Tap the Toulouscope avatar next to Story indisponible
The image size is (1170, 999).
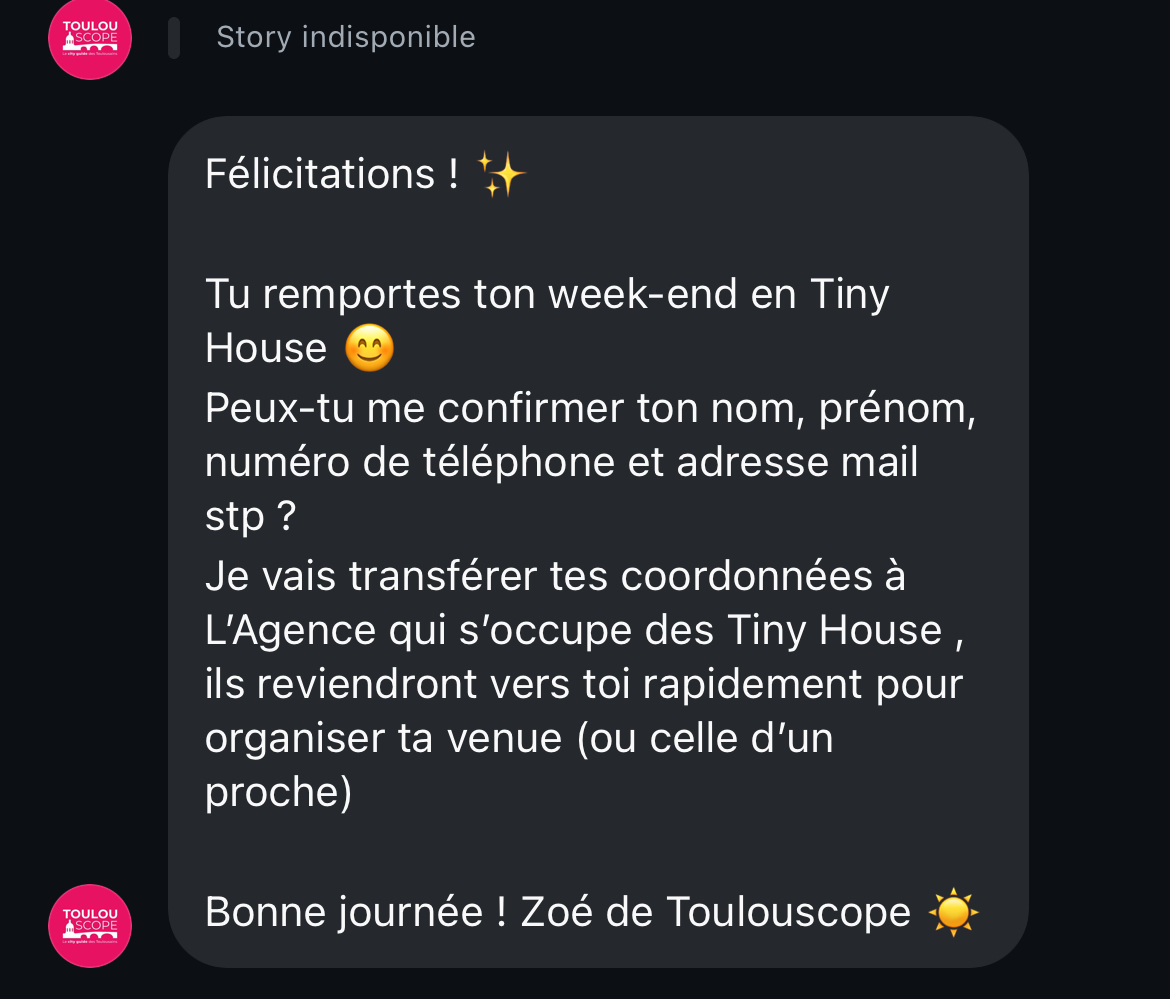(x=90, y=38)
